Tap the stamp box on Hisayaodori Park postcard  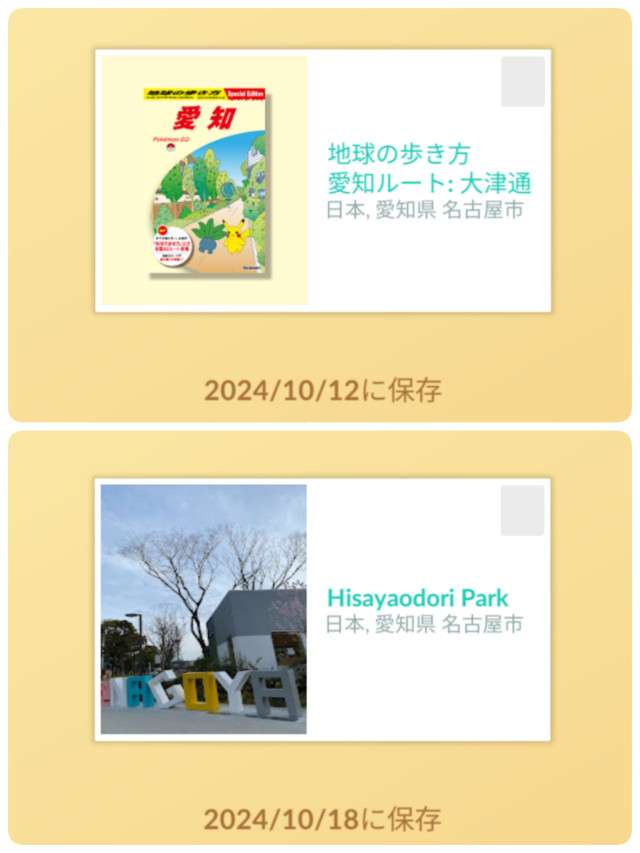pyautogui.click(x=522, y=510)
